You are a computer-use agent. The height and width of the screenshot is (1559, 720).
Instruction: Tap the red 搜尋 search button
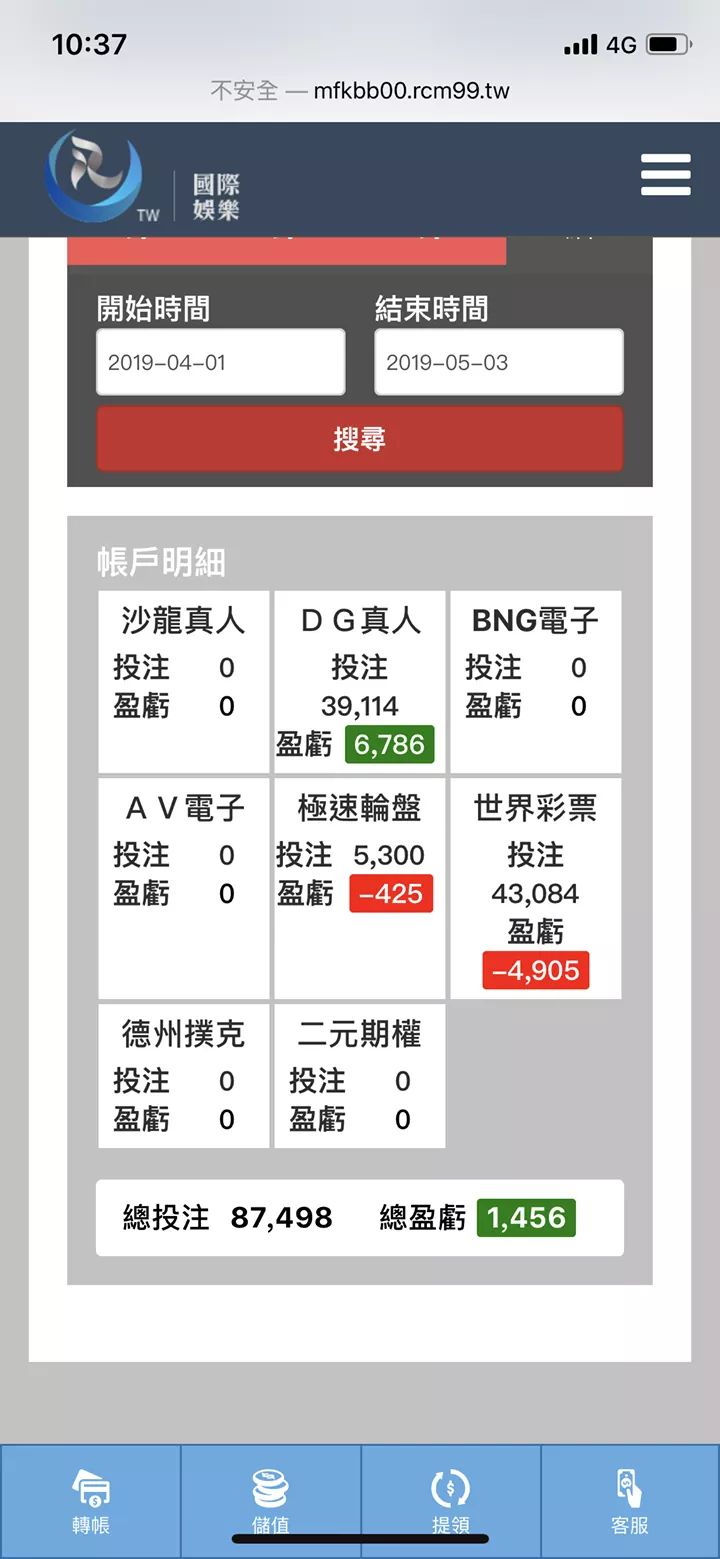tap(359, 439)
